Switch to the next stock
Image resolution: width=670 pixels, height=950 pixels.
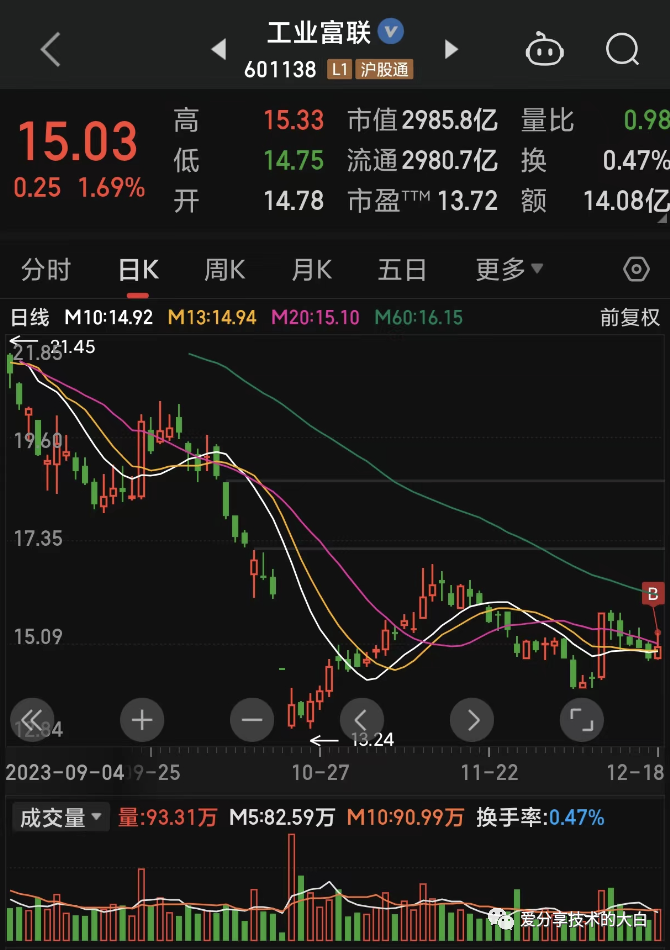coord(451,49)
